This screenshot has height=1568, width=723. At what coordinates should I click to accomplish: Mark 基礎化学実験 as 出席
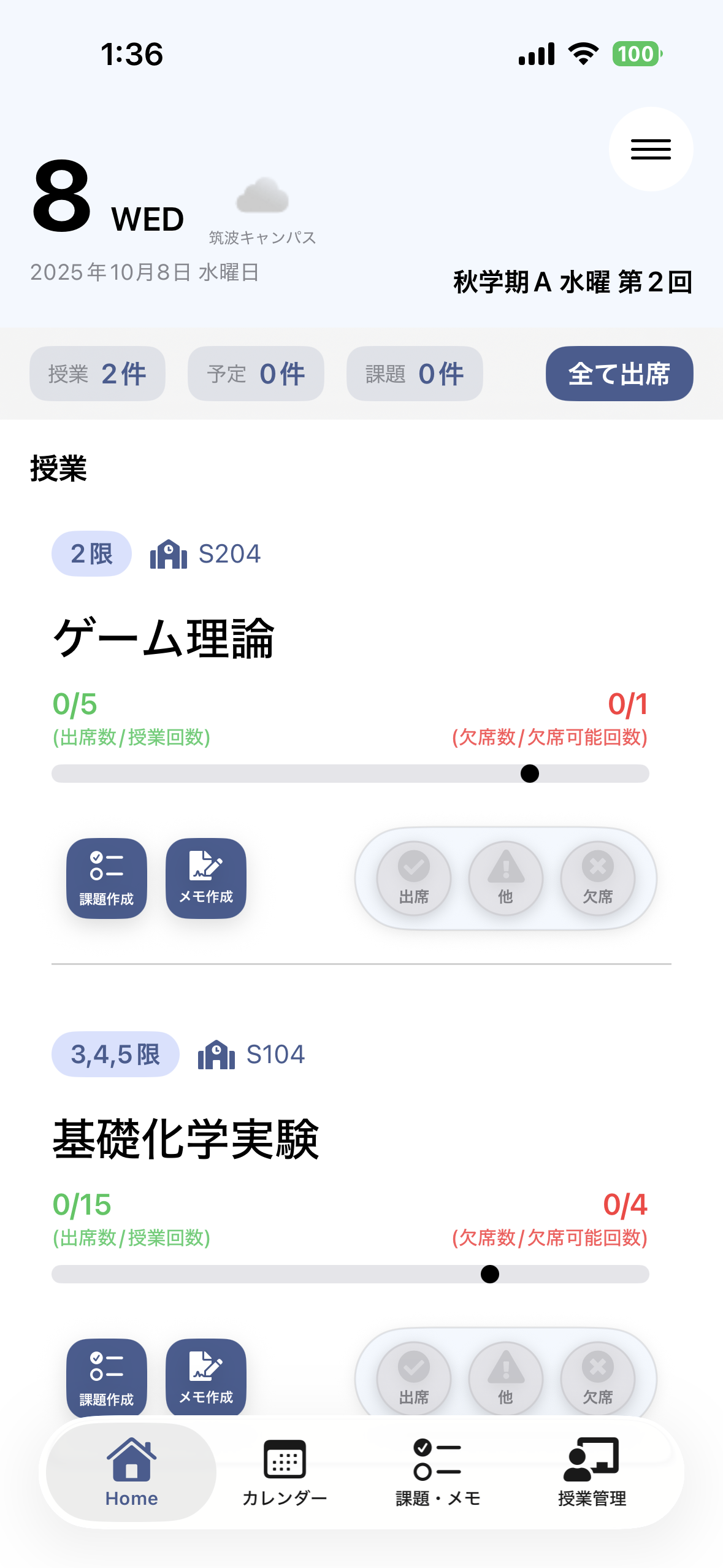[414, 1378]
